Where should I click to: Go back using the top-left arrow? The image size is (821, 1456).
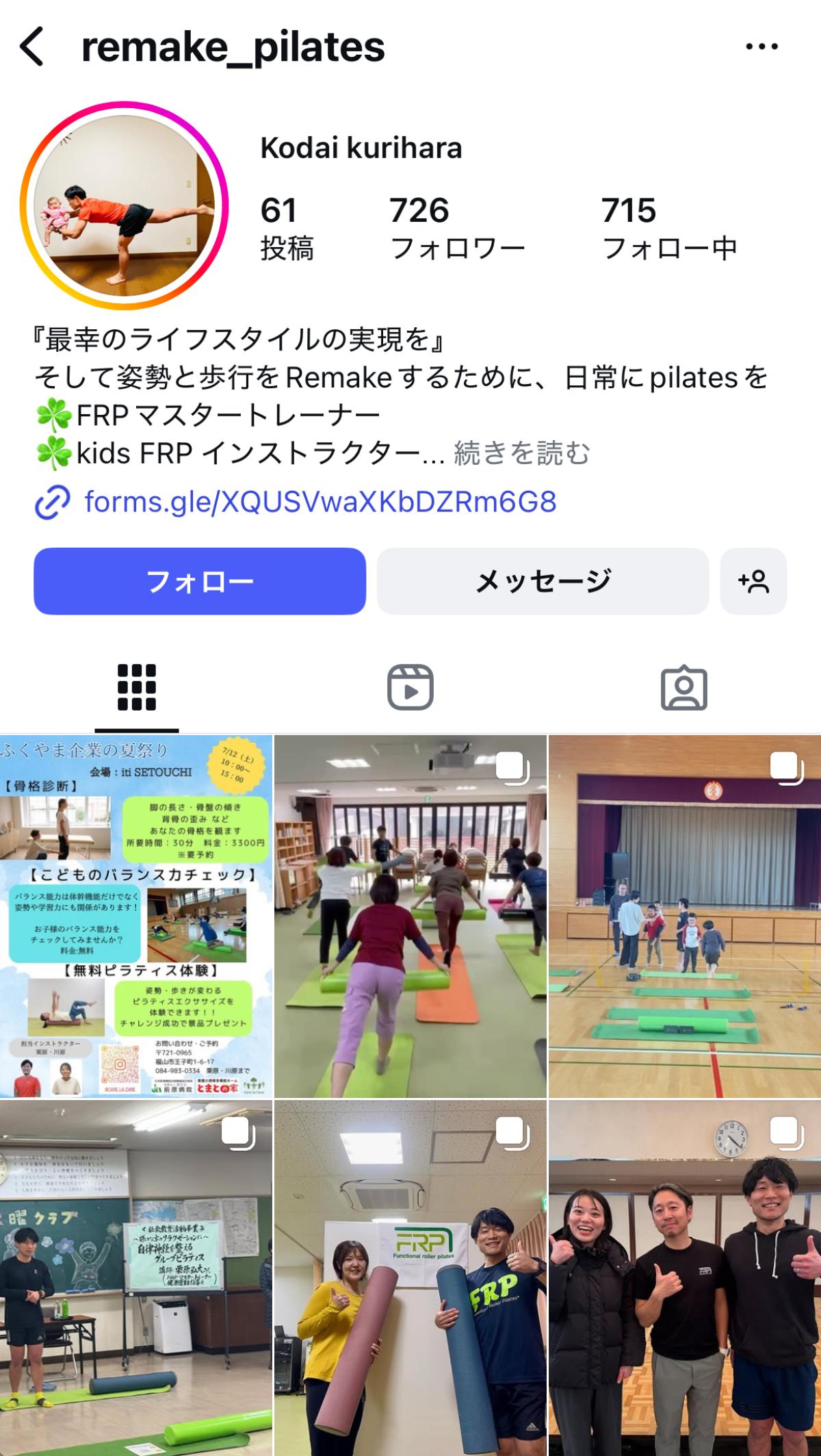click(31, 47)
